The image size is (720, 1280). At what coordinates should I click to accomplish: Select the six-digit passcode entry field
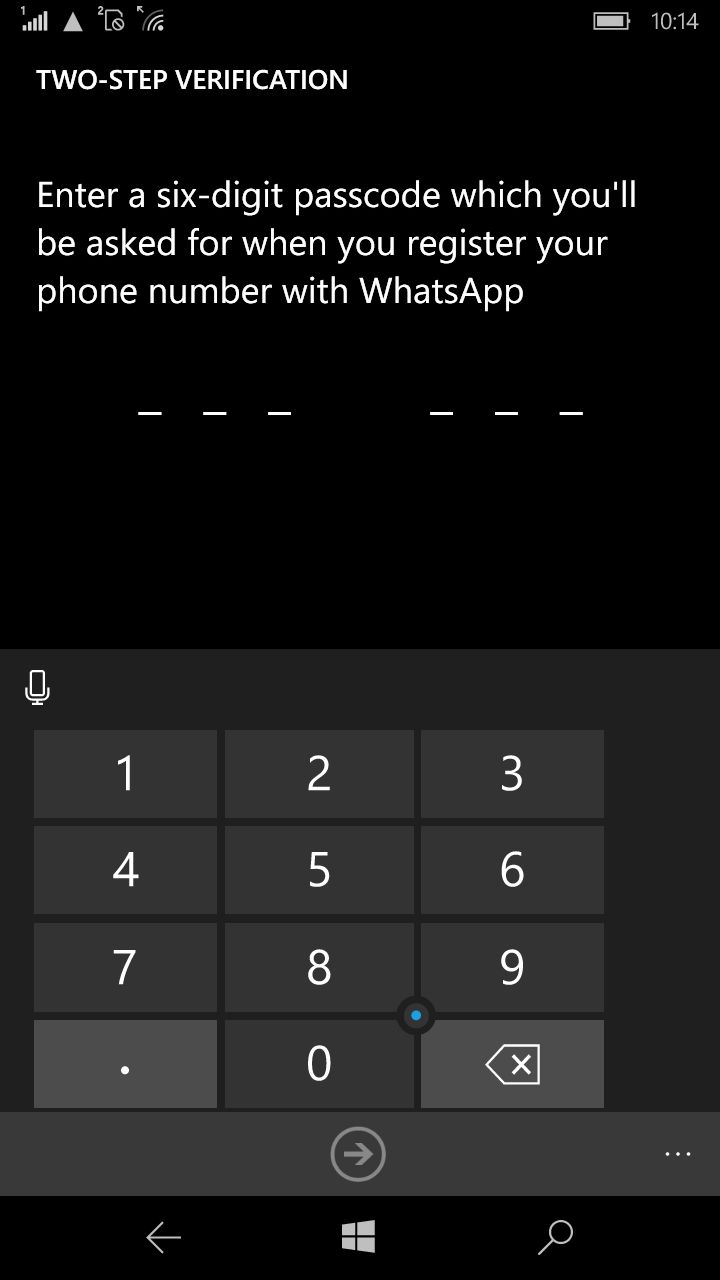pos(360,405)
